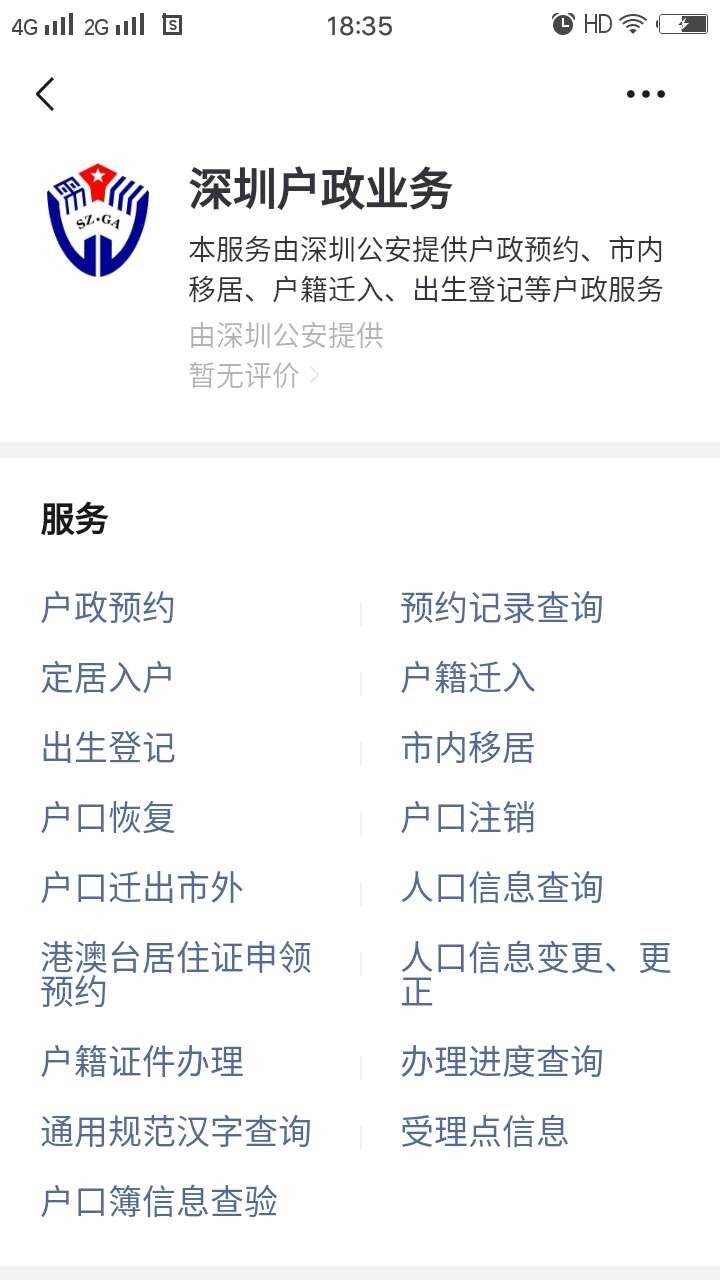
Task: Open 出生登记 service
Action: (108, 748)
